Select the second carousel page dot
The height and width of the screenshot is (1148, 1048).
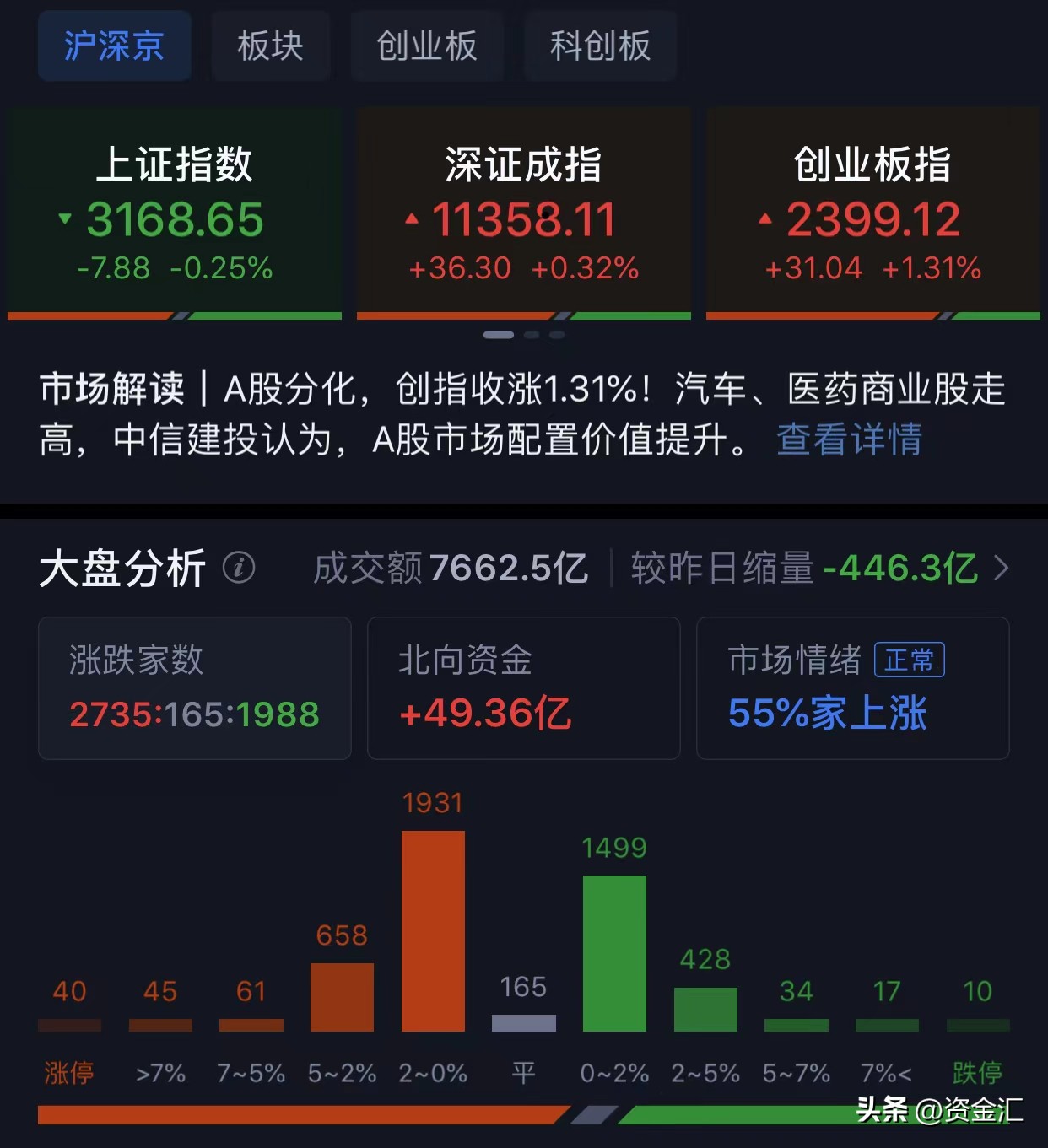click(532, 335)
